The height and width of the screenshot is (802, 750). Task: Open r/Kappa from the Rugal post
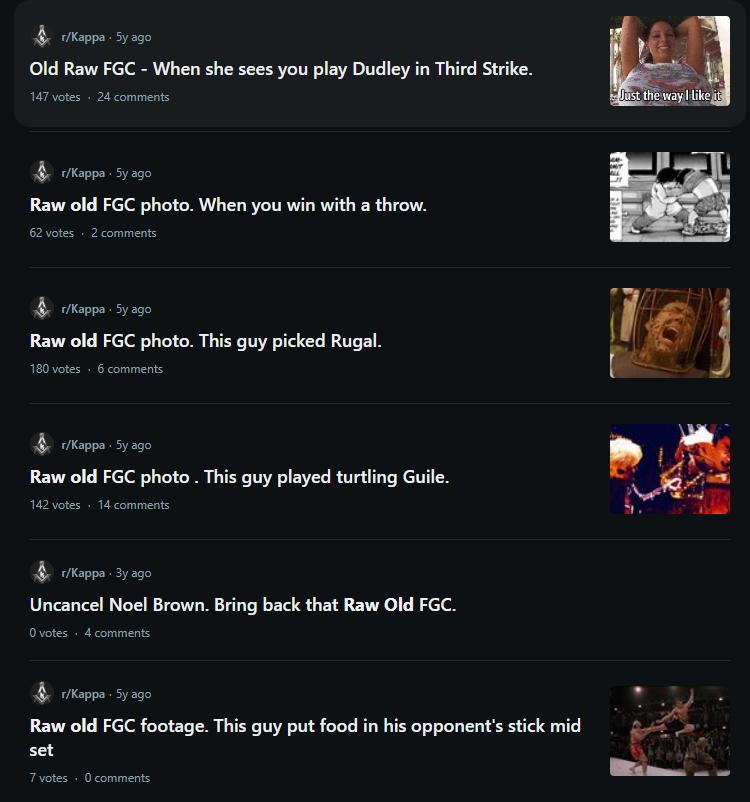pyautogui.click(x=83, y=309)
